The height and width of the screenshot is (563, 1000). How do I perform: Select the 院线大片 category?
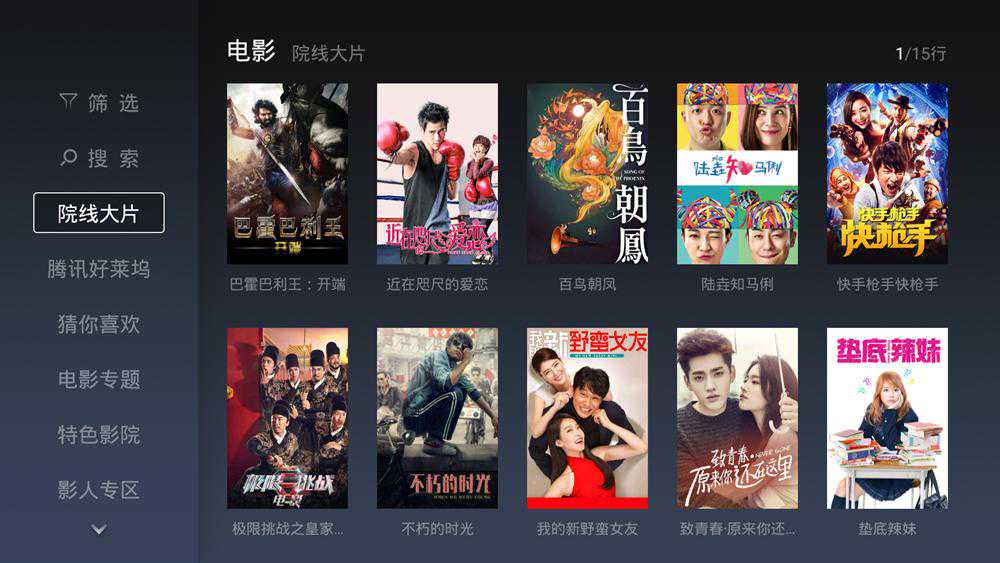[99, 213]
